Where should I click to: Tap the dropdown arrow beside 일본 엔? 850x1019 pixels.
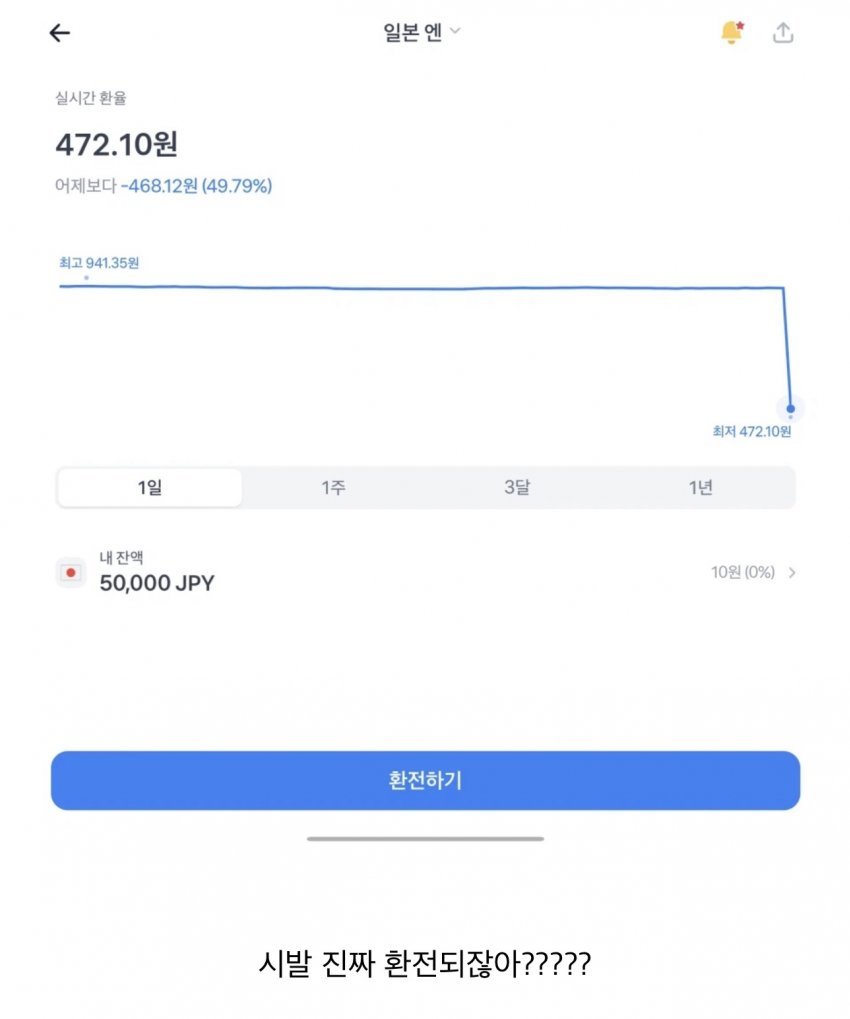coord(455,33)
